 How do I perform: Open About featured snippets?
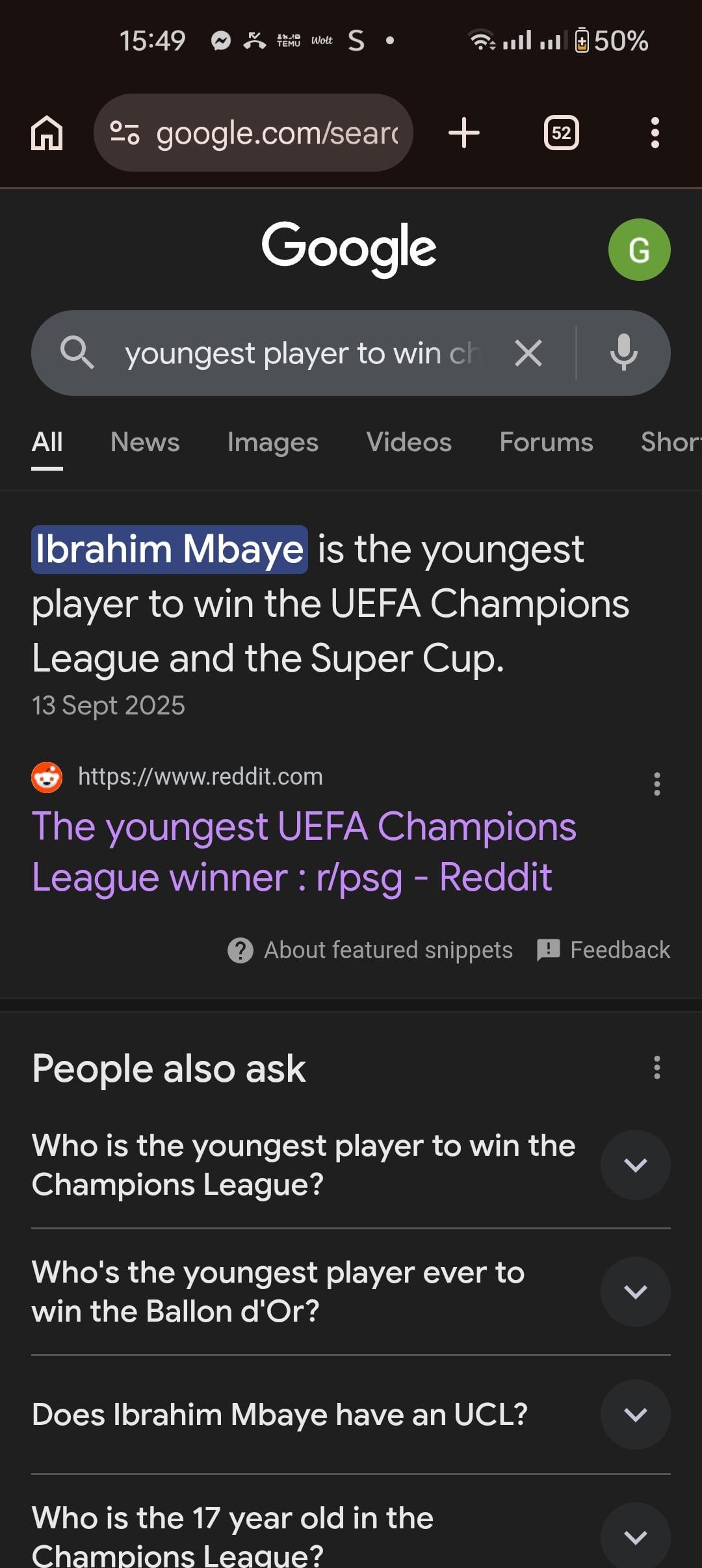coord(370,950)
